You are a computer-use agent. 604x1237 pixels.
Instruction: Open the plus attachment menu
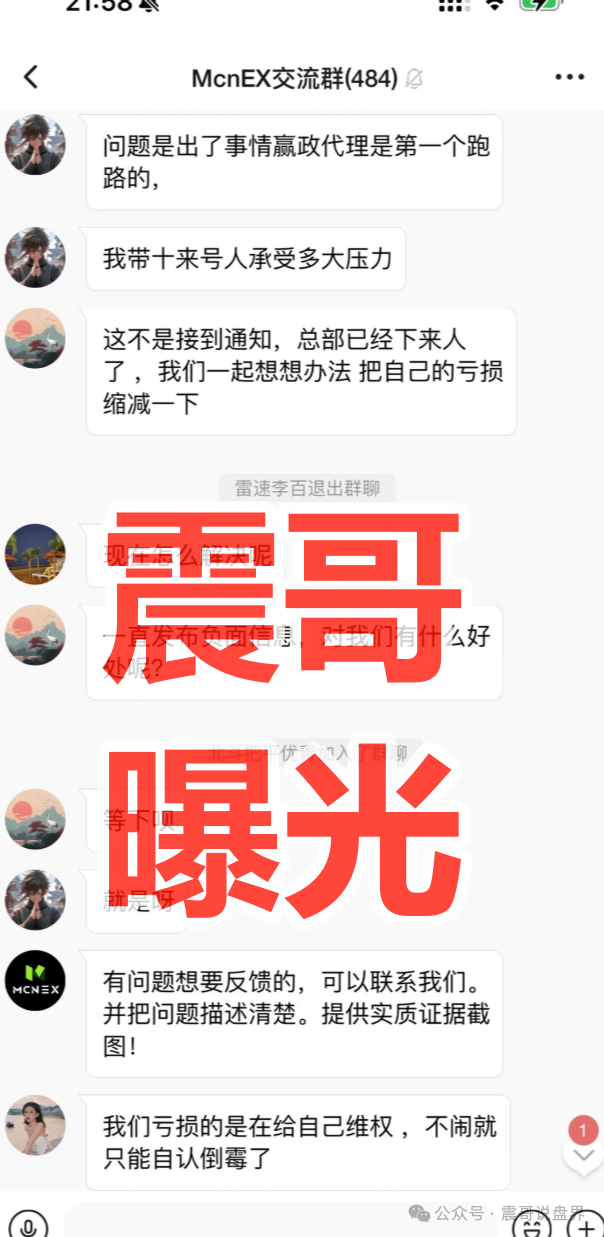[587, 1224]
